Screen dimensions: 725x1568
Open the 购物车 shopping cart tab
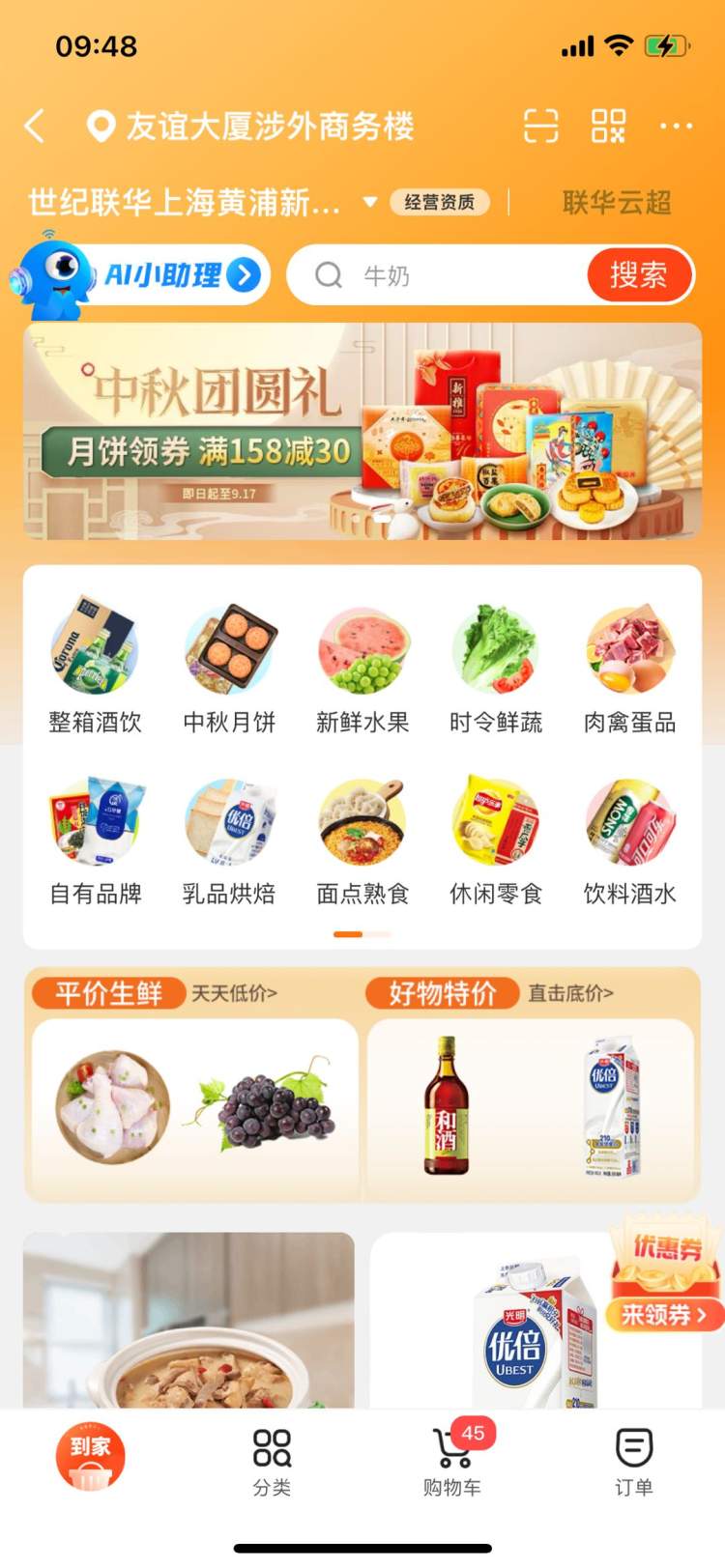coord(452,1463)
